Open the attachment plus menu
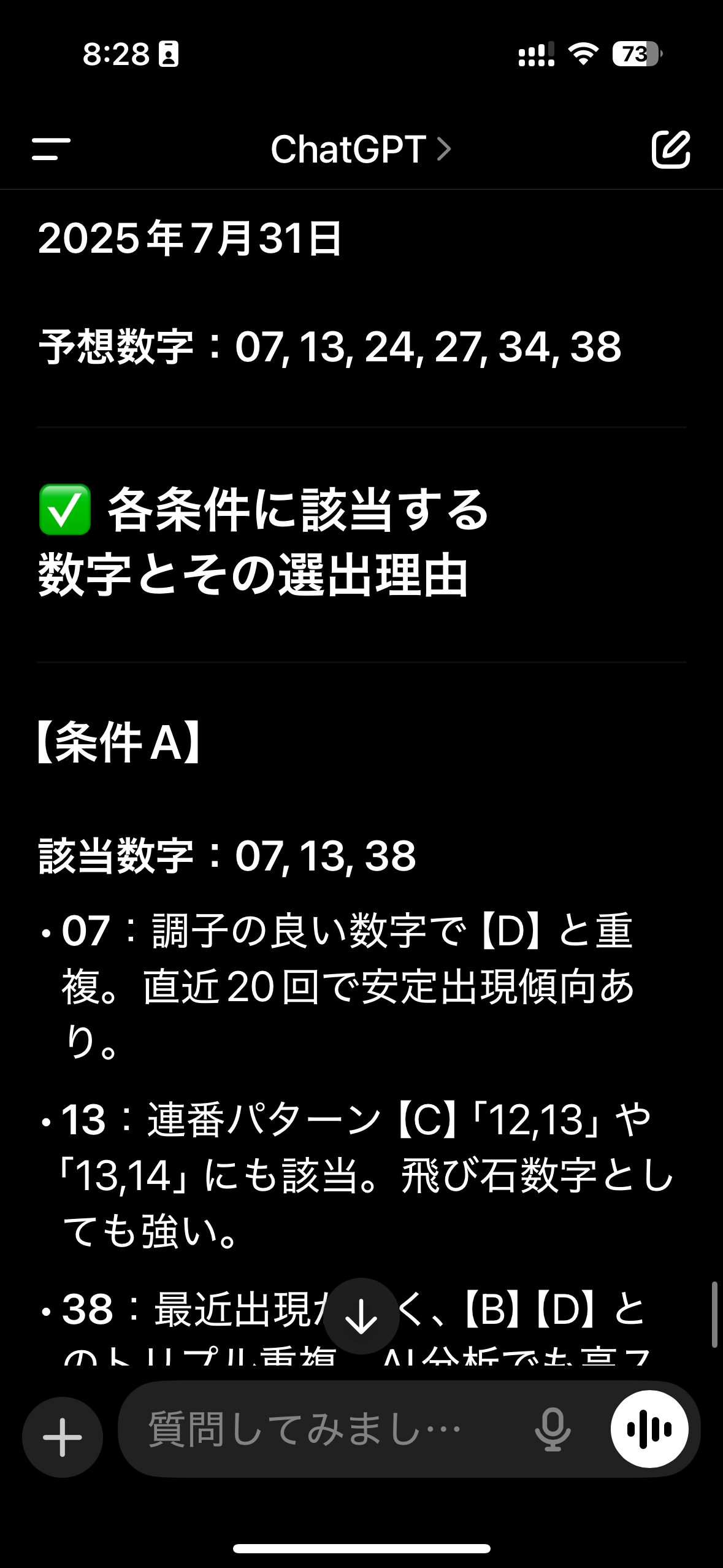Screen dimensions: 723x1568 point(63,1437)
